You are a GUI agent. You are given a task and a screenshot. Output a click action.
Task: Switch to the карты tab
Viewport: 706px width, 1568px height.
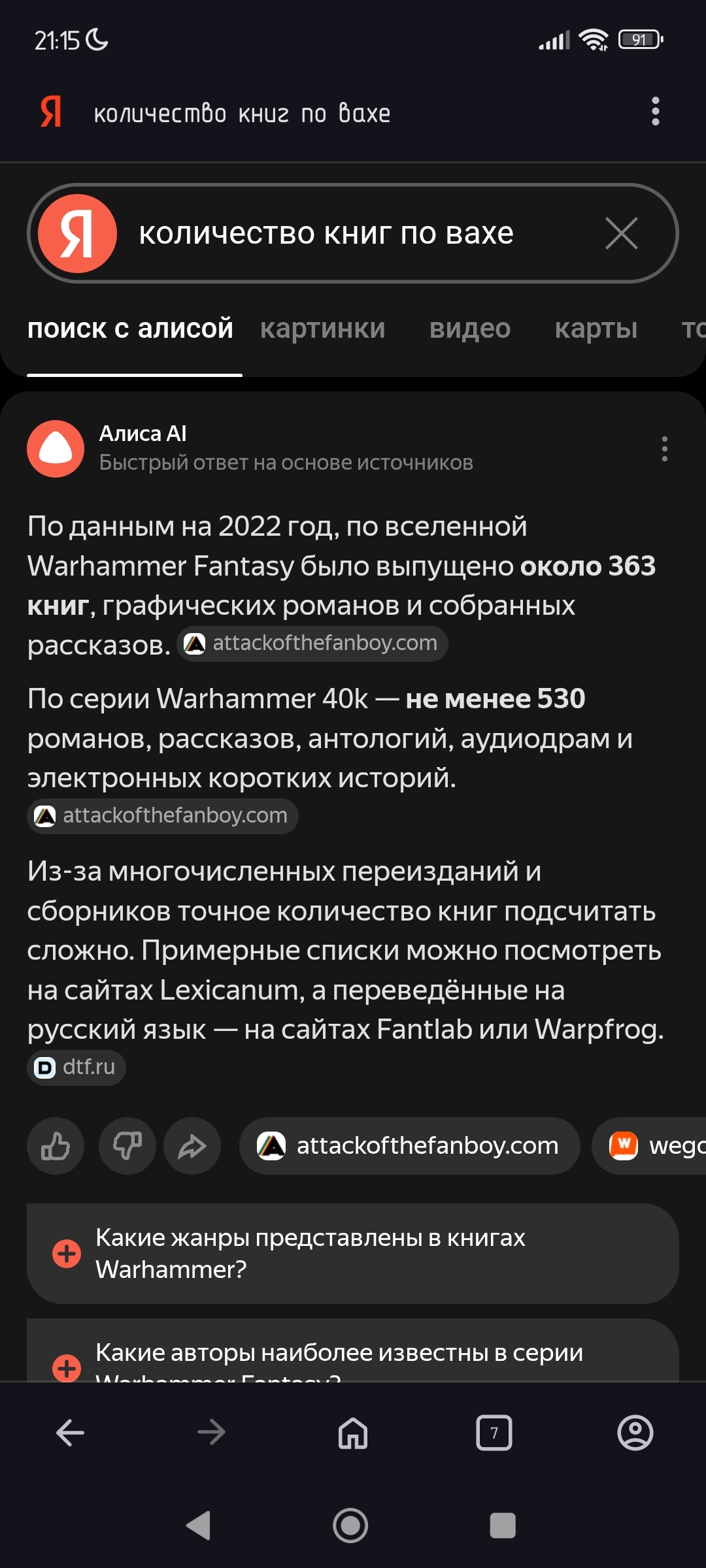click(596, 329)
